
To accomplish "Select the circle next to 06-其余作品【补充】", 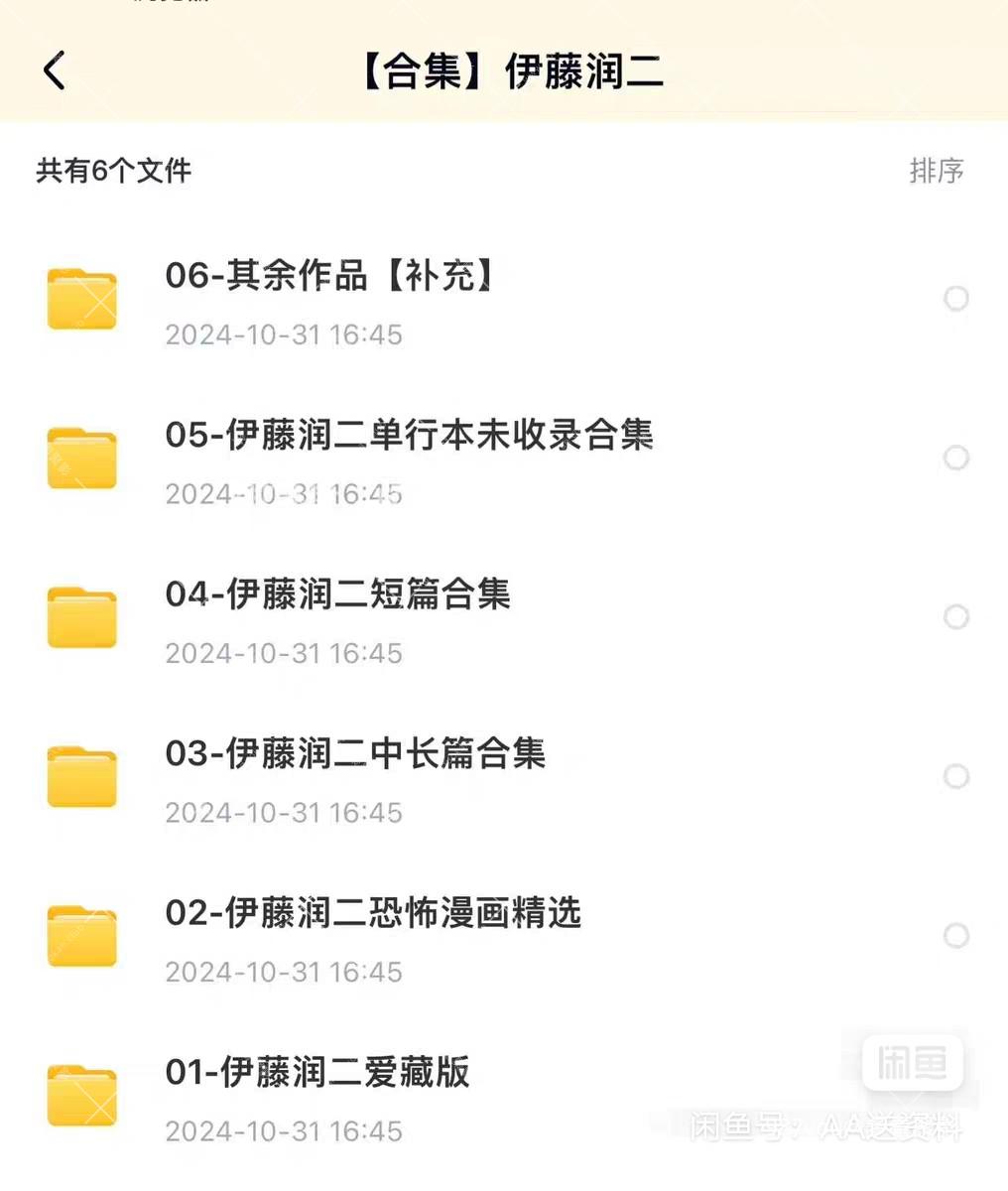I will (x=956, y=298).
